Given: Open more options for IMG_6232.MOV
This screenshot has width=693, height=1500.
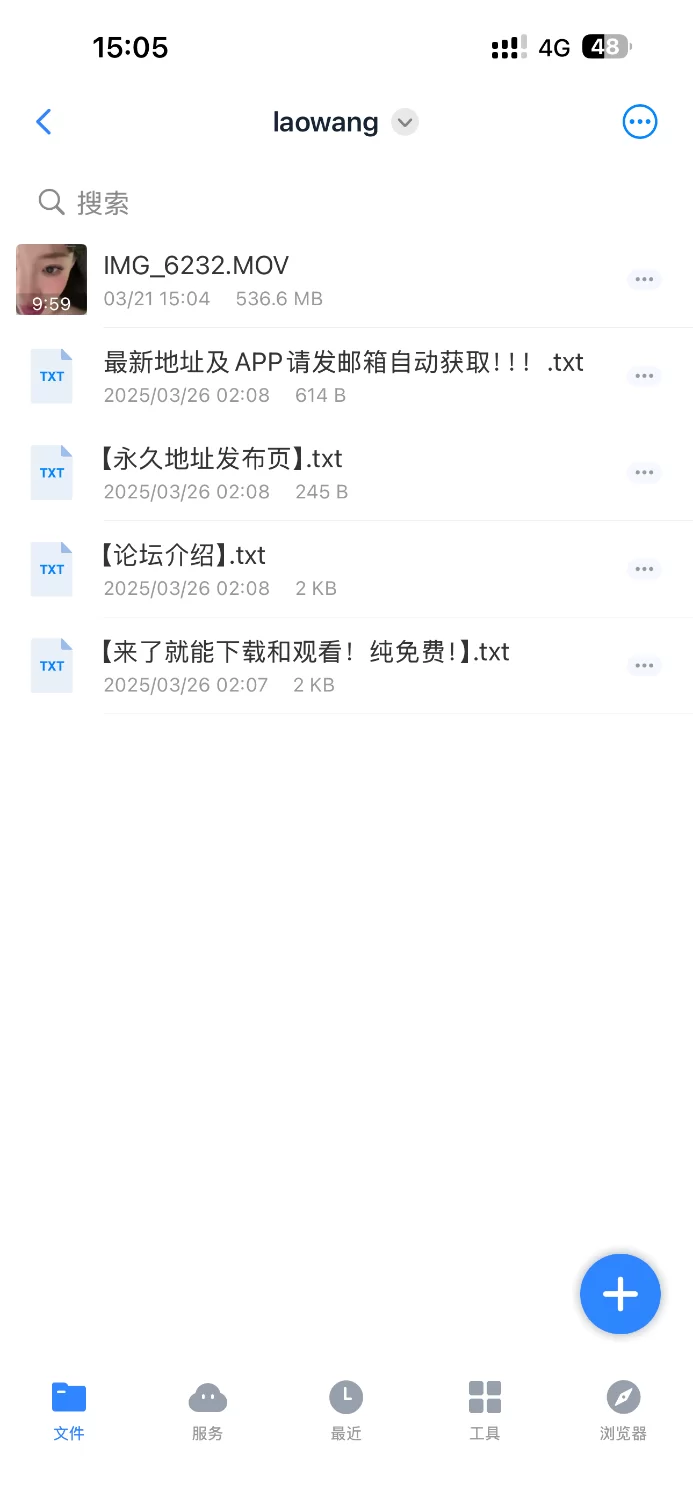Looking at the screenshot, I should [644, 279].
